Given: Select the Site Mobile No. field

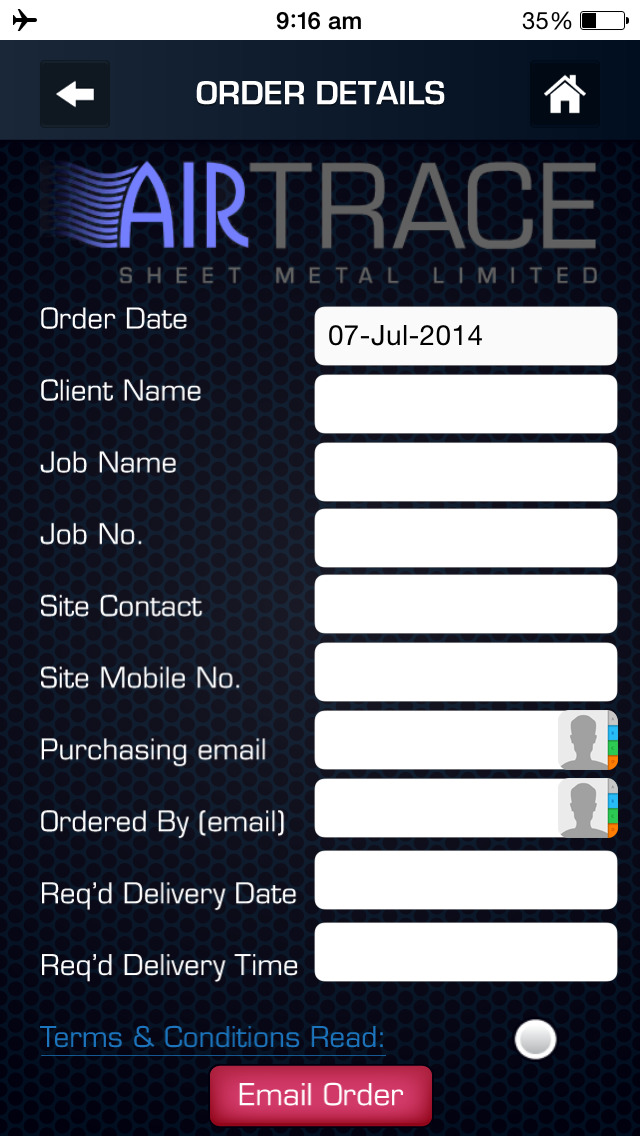Looking at the screenshot, I should pyautogui.click(x=465, y=672).
